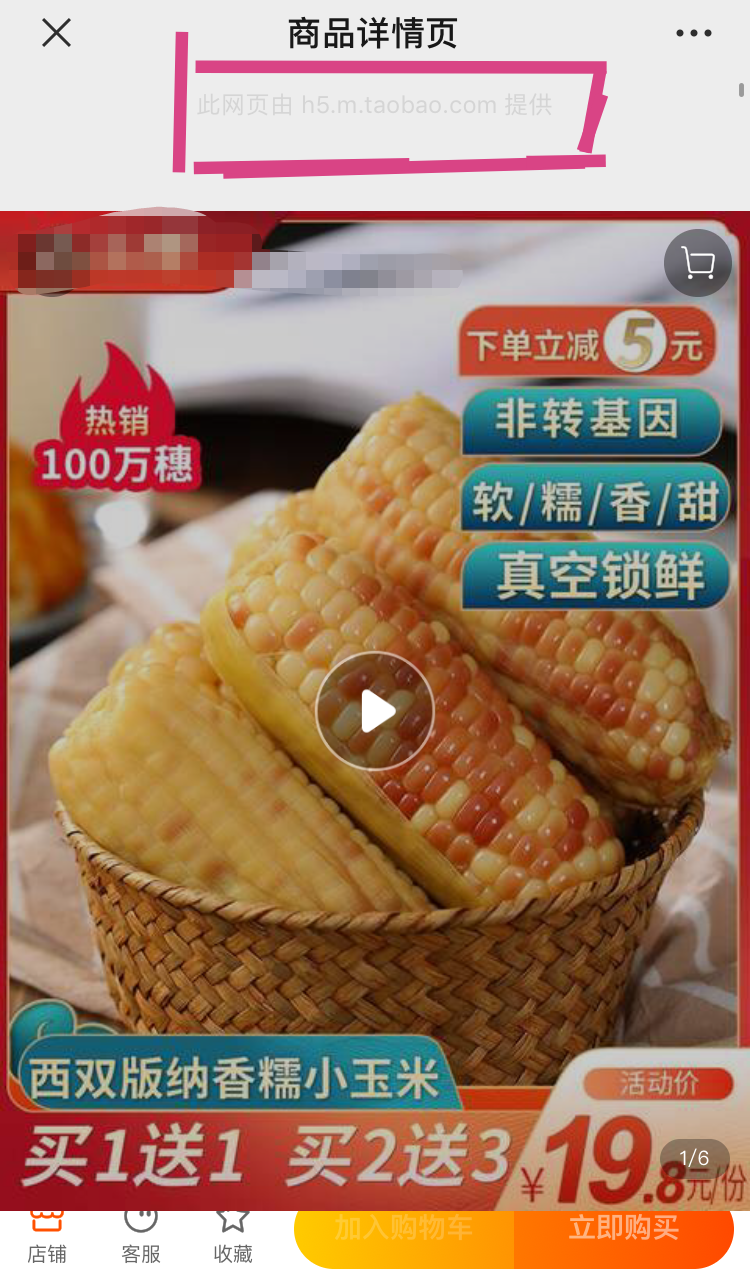Open the shopping cart icon
This screenshot has height=1283, width=750.
pyautogui.click(x=698, y=263)
